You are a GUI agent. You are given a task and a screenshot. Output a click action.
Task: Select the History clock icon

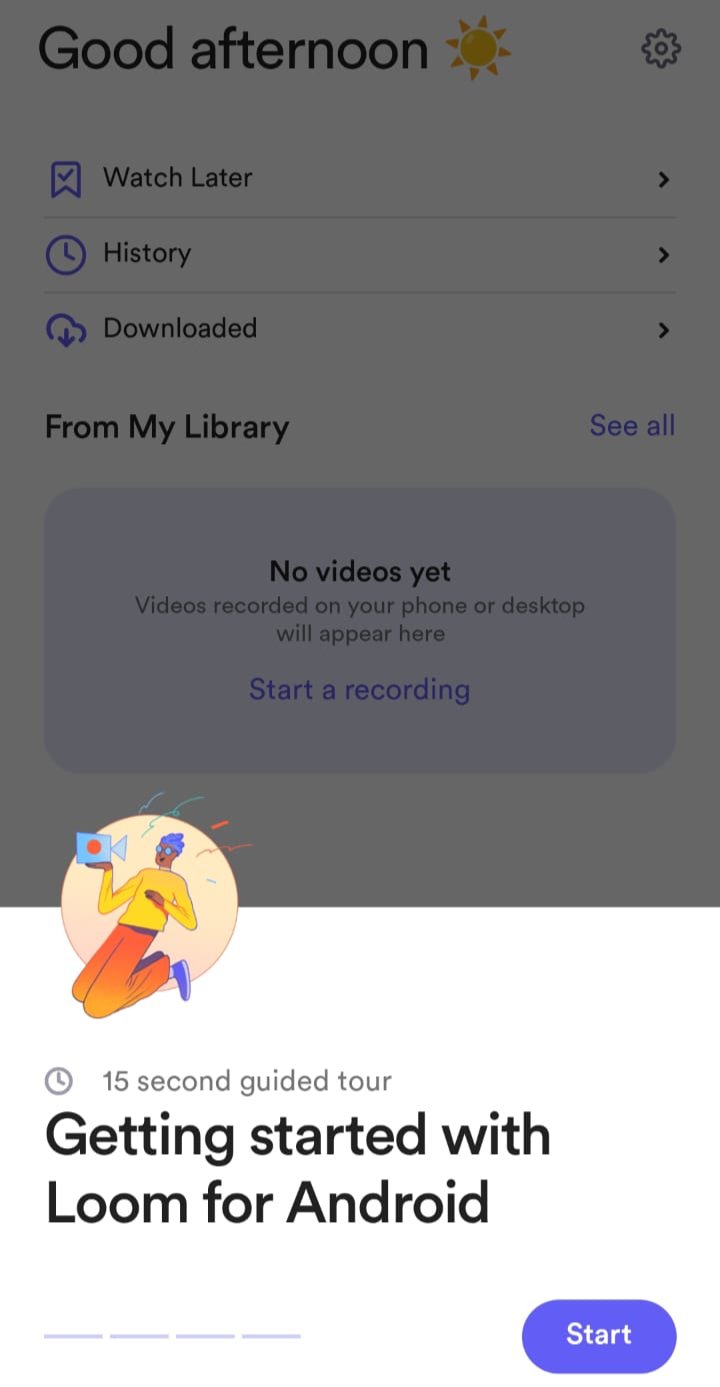pyautogui.click(x=63, y=254)
